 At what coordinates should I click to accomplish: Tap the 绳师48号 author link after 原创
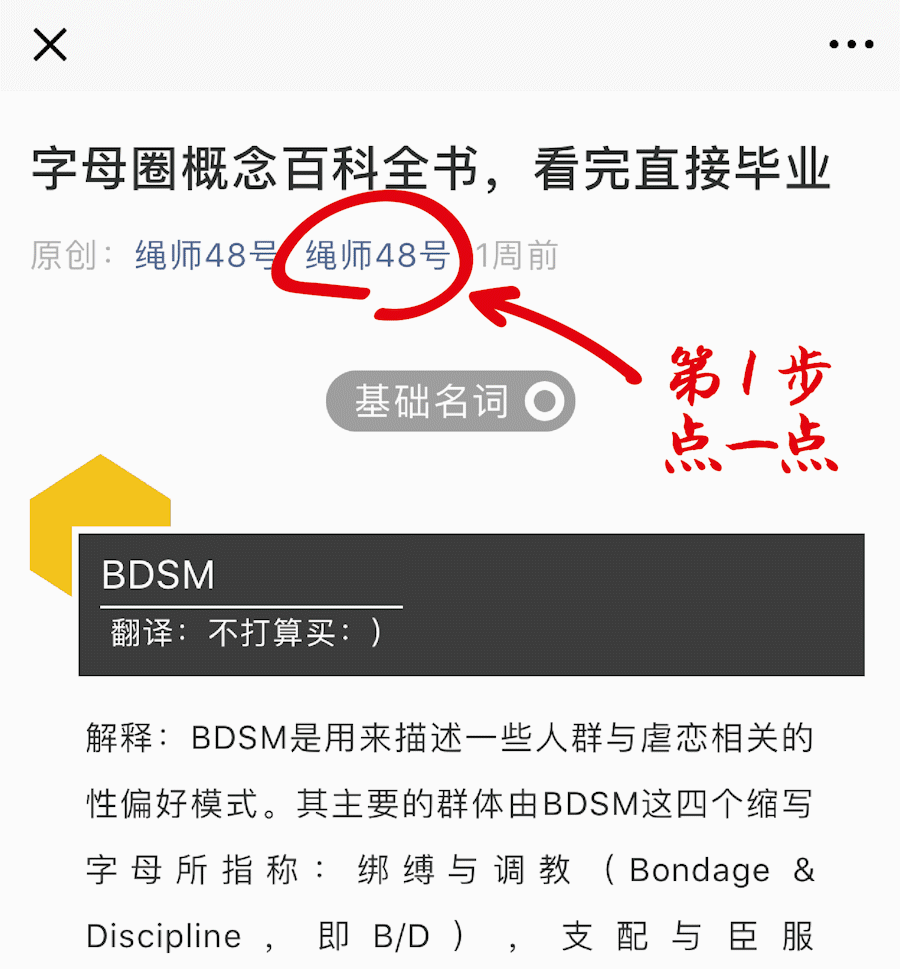click(205, 257)
